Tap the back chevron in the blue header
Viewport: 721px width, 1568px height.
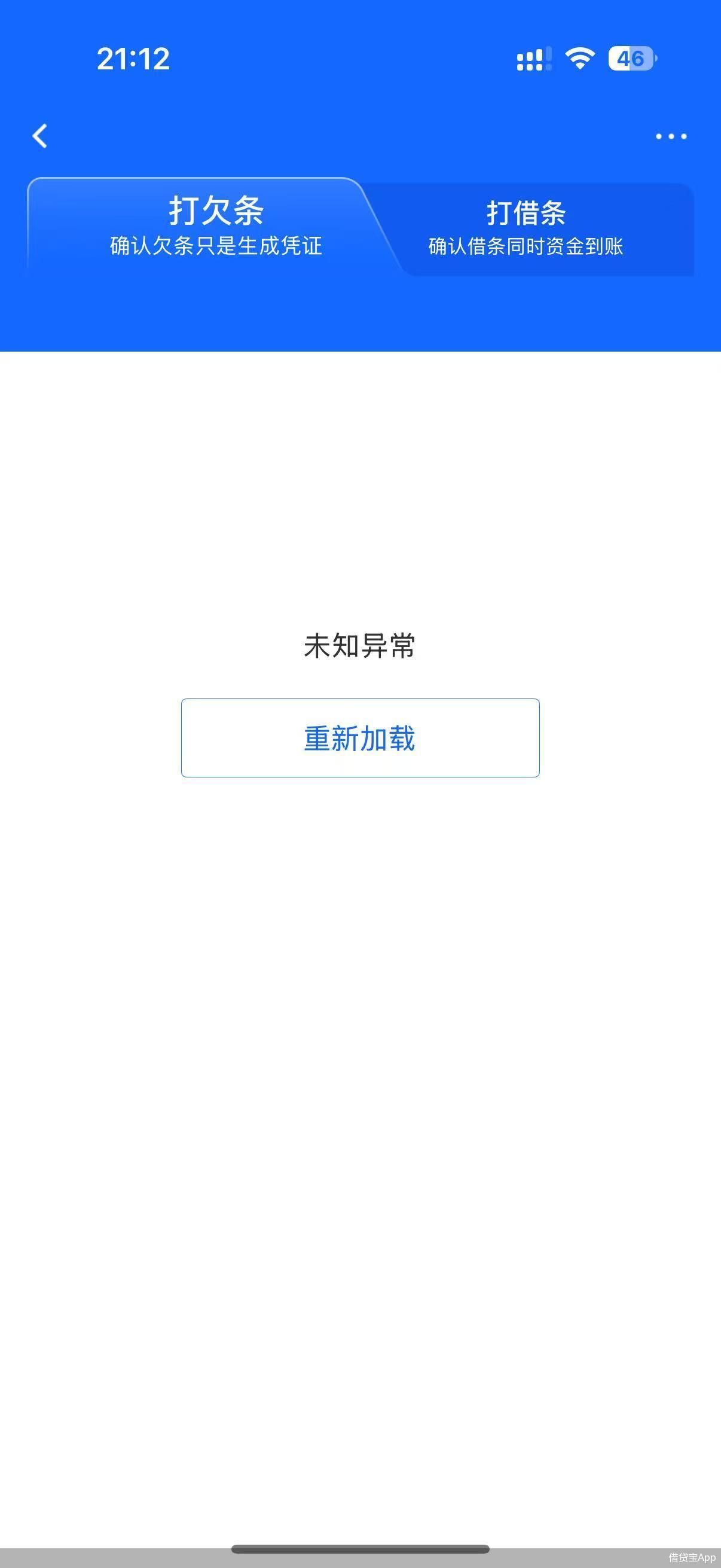(x=40, y=136)
